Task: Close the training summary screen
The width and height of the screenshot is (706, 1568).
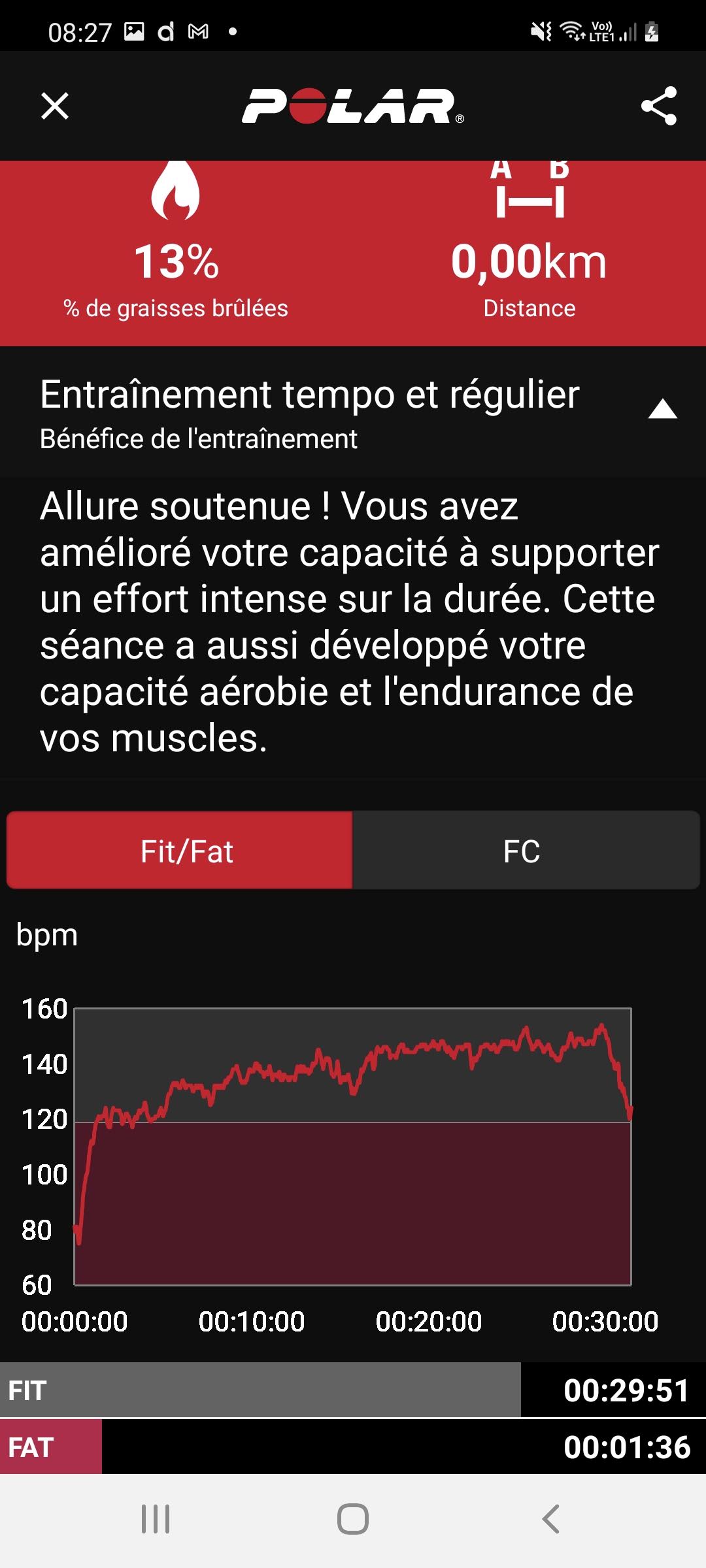Action: (x=55, y=106)
